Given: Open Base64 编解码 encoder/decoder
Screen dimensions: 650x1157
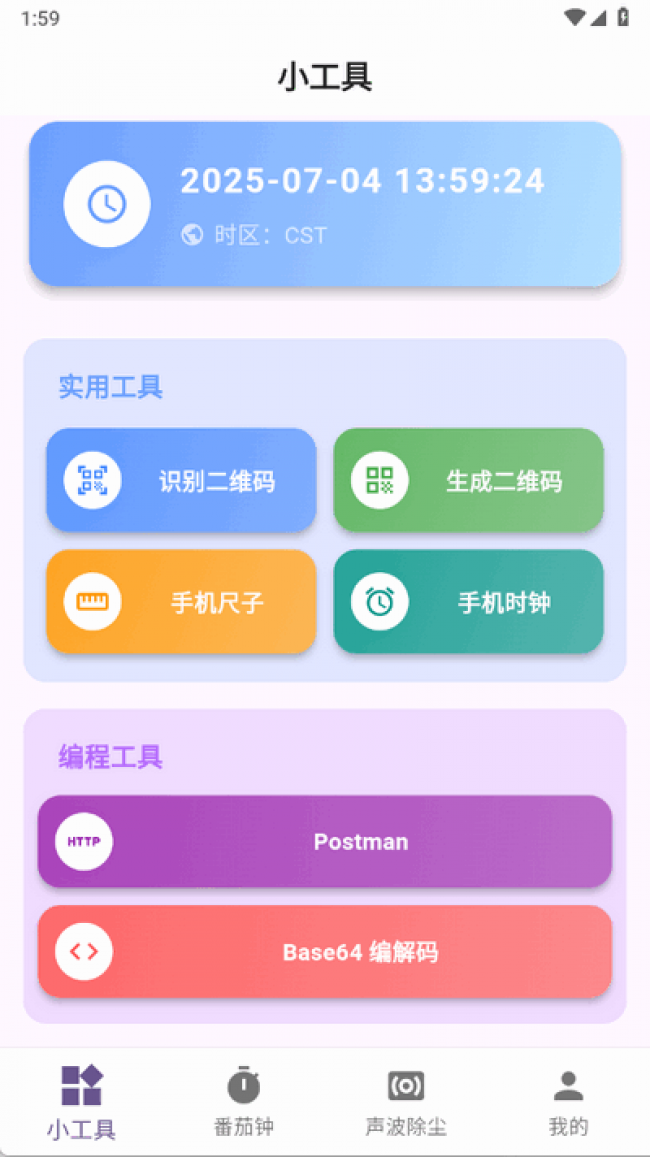Looking at the screenshot, I should pyautogui.click(x=325, y=952).
